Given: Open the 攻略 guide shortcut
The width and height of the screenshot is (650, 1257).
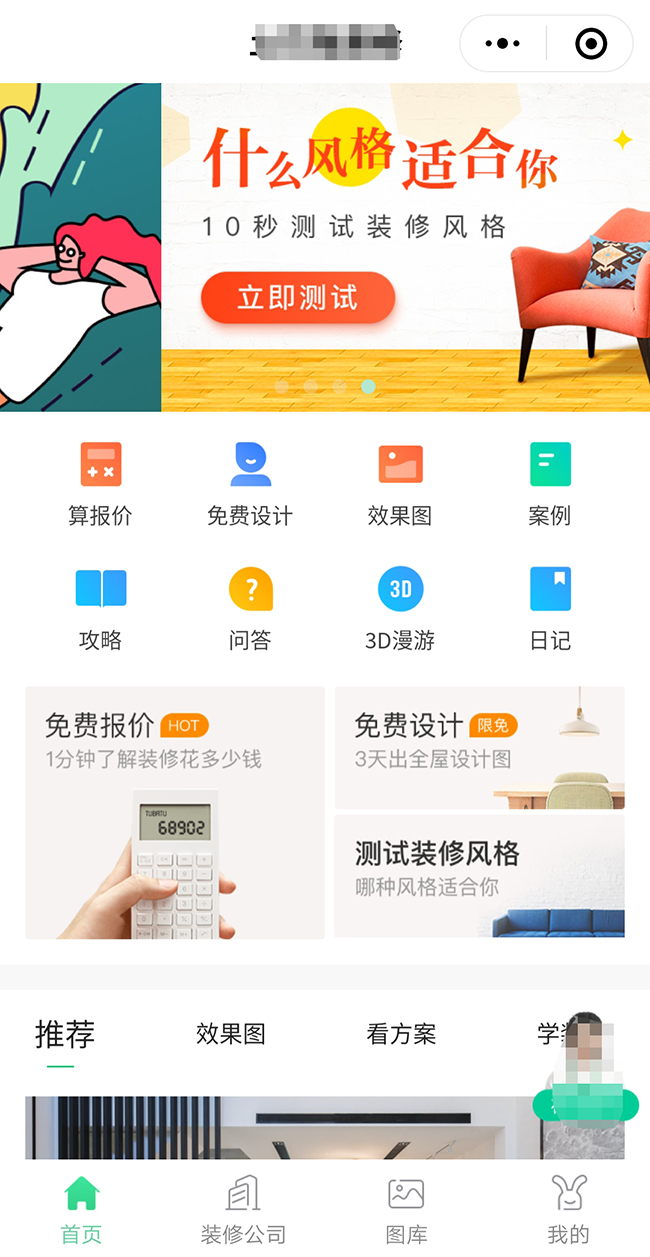Looking at the screenshot, I should point(100,609).
